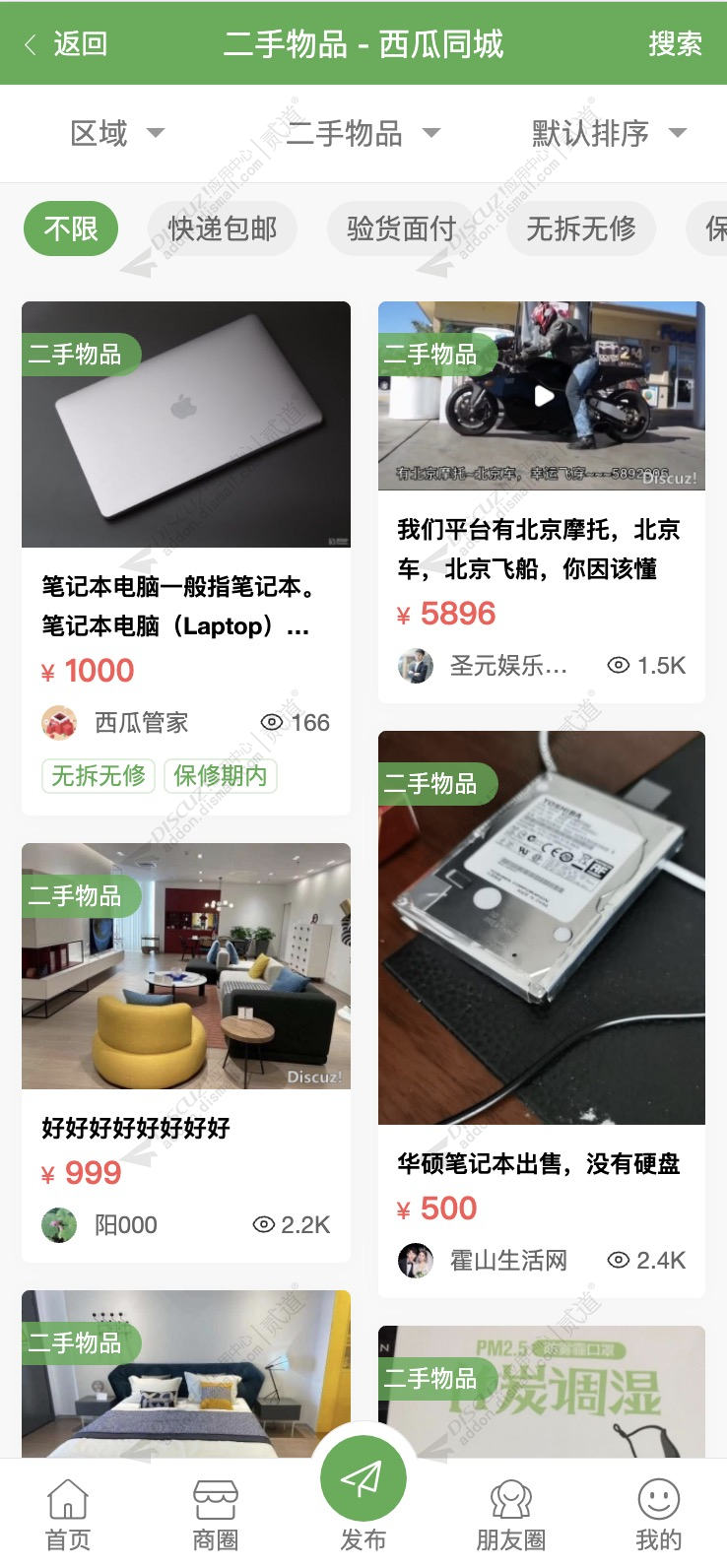Screen dimensions: 727x1568
Task: Open the 默认排序 sort dropdown
Action: [x=608, y=133]
